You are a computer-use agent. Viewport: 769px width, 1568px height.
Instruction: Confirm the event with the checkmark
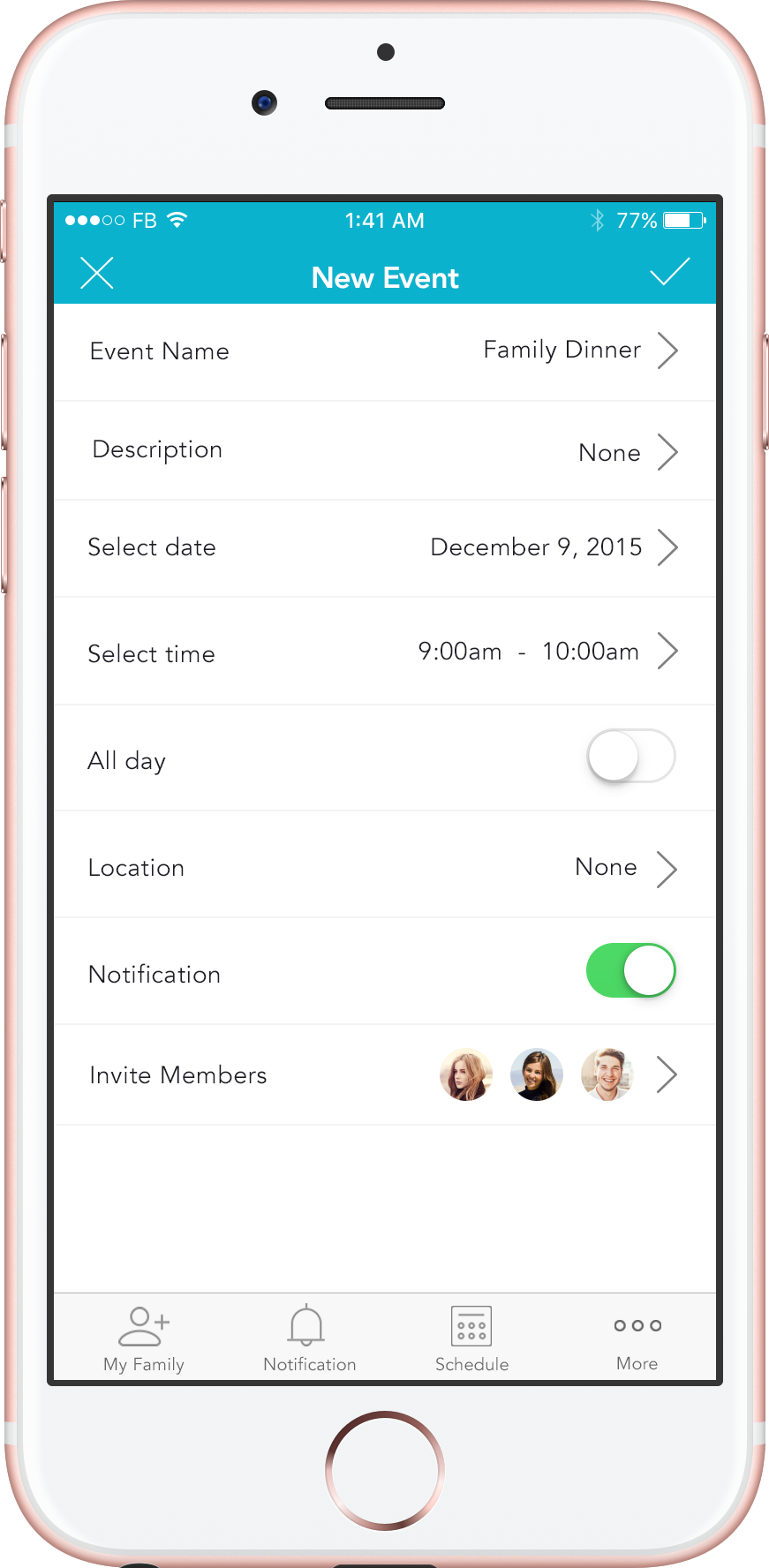[669, 272]
